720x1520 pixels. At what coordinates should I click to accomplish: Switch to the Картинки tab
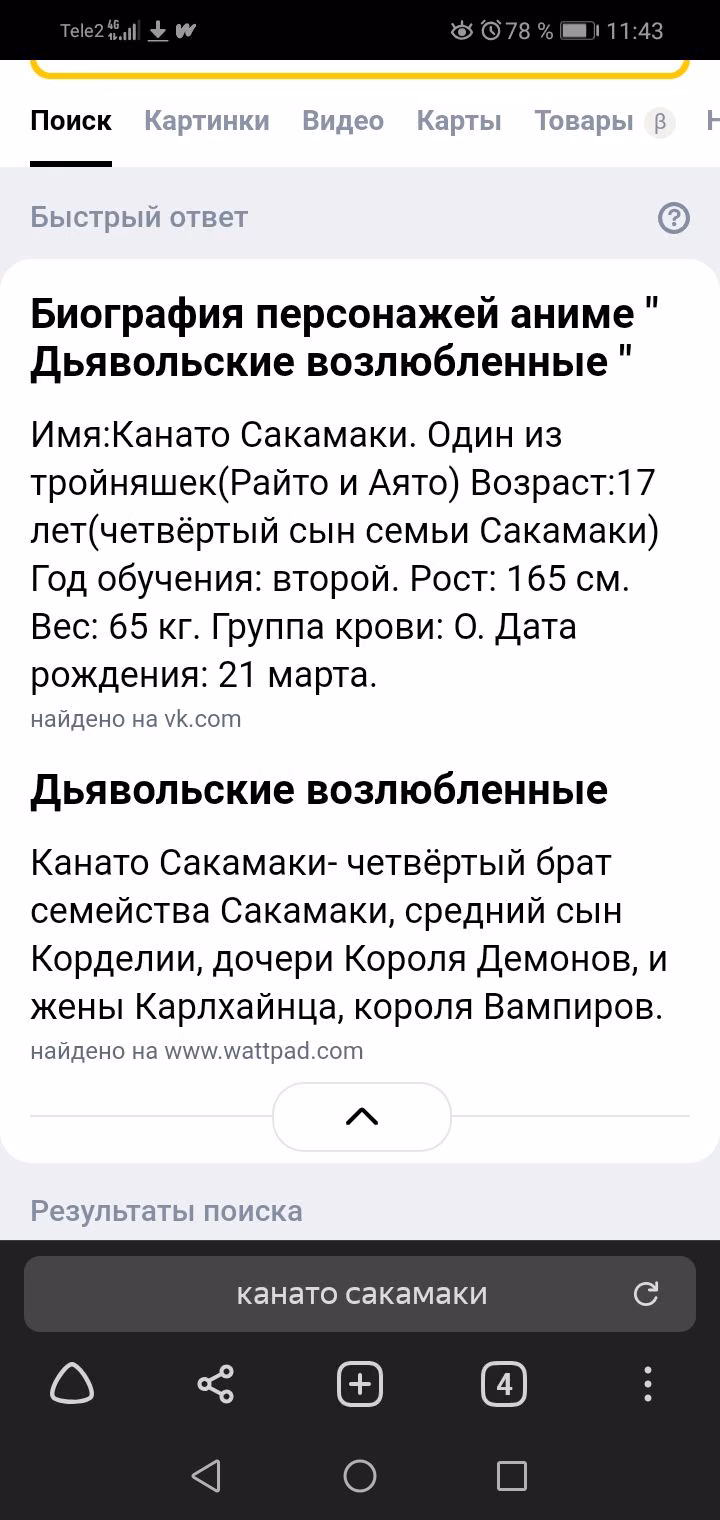coord(207,121)
